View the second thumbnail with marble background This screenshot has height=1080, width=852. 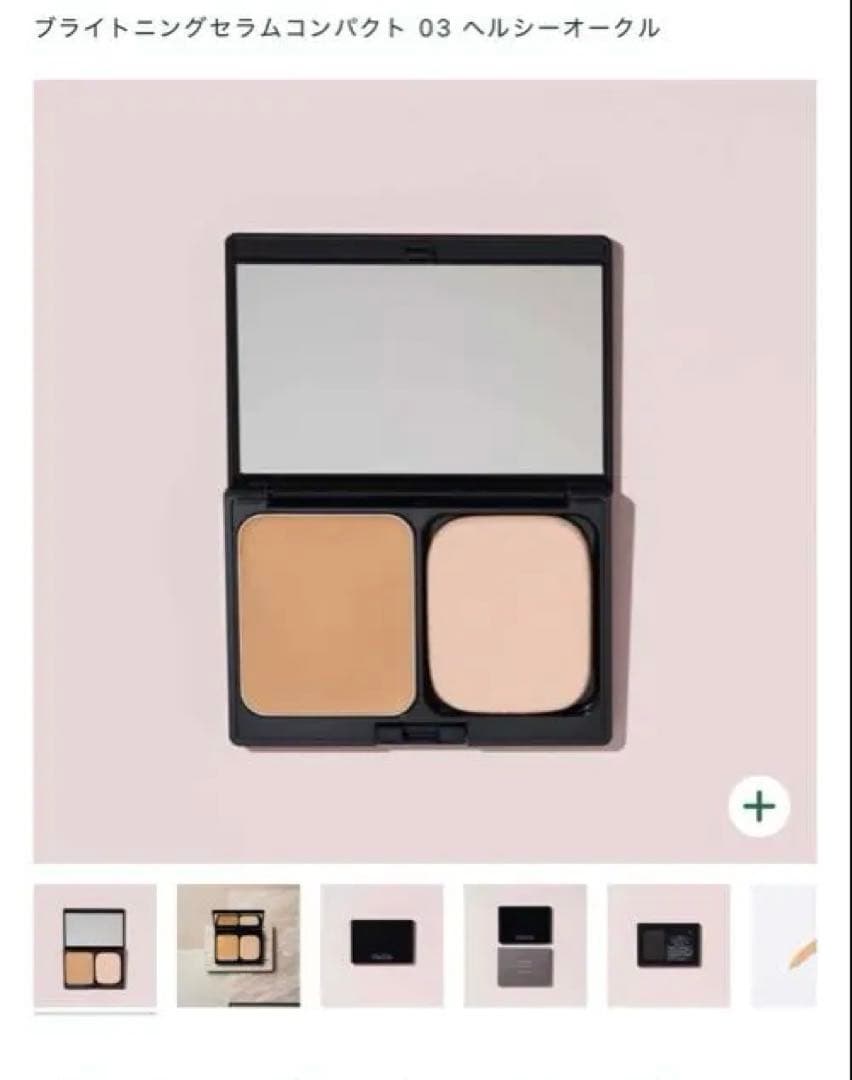click(x=238, y=945)
